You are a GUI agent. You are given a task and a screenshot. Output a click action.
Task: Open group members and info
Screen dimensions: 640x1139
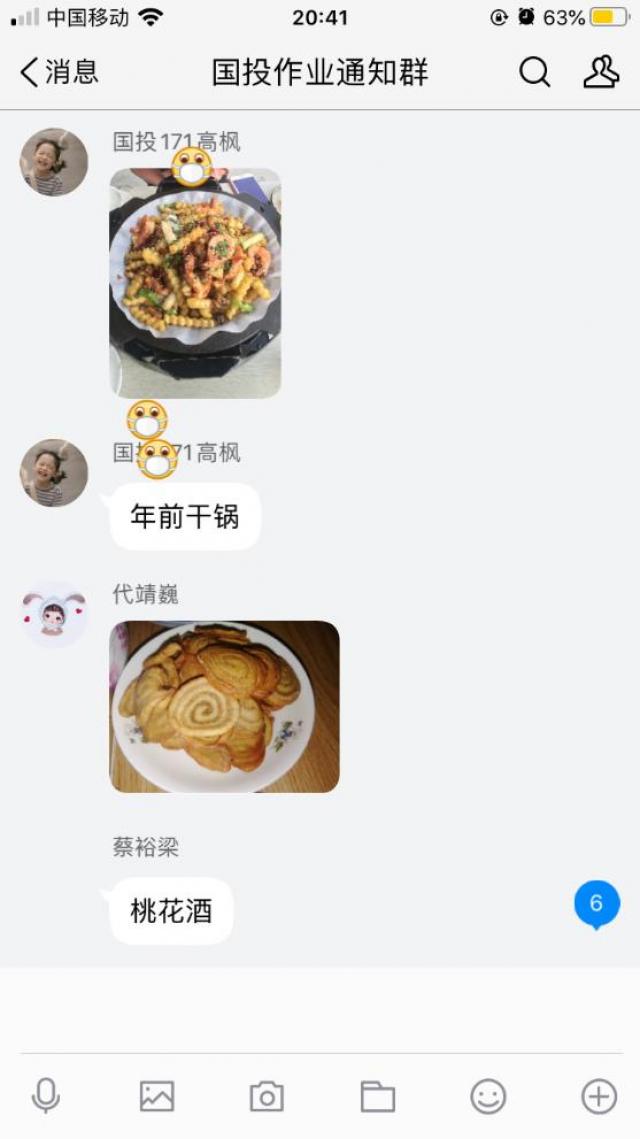601,72
